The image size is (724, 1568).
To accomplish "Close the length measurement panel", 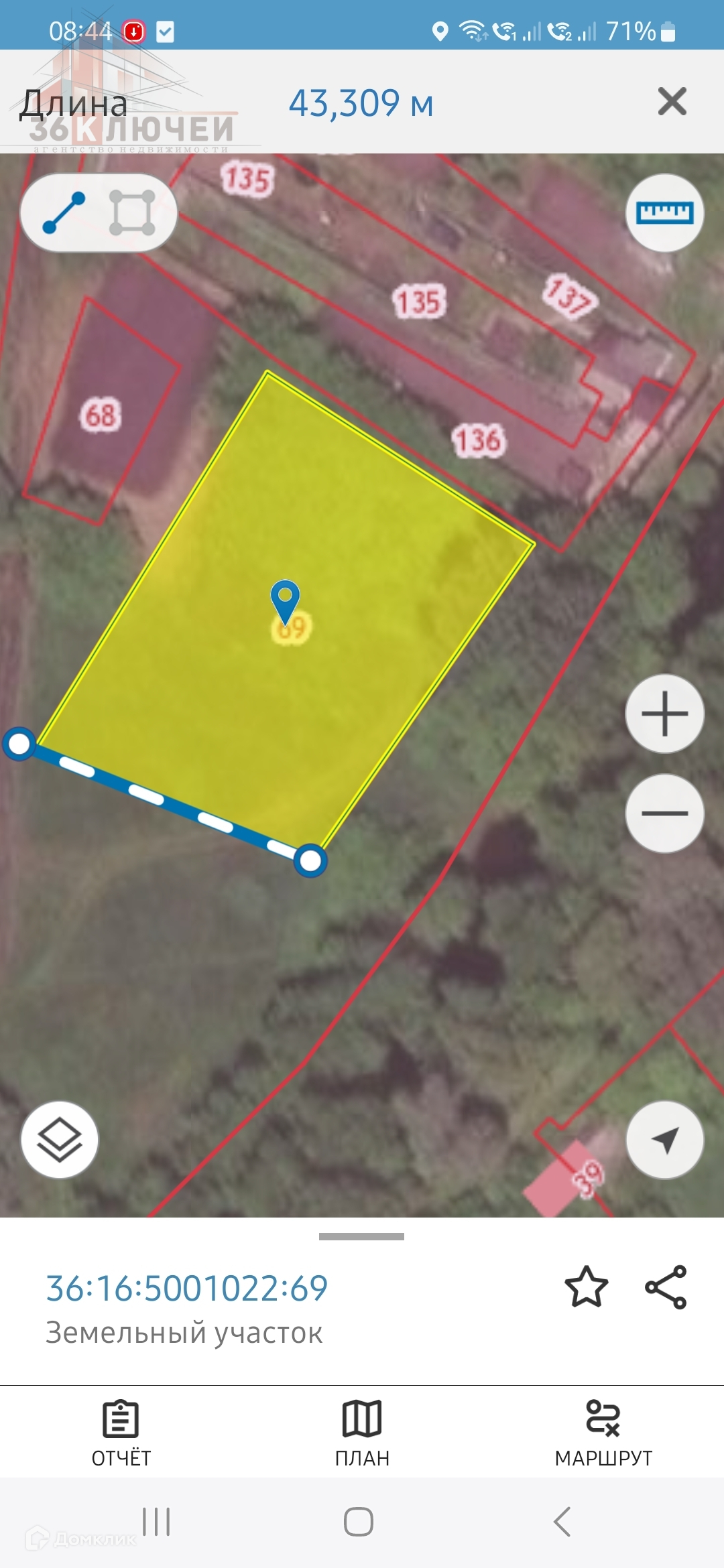I will (x=672, y=102).
